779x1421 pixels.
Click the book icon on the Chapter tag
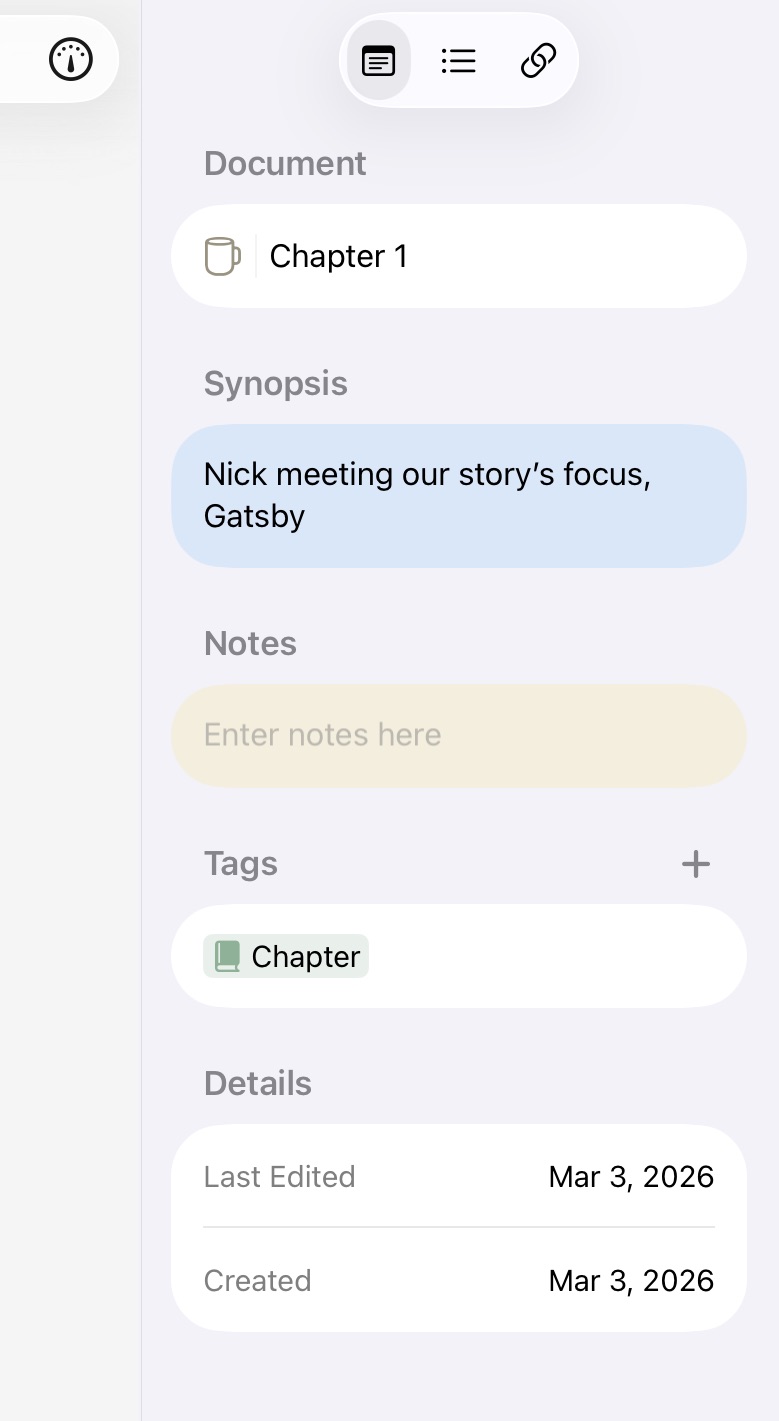[x=227, y=956]
